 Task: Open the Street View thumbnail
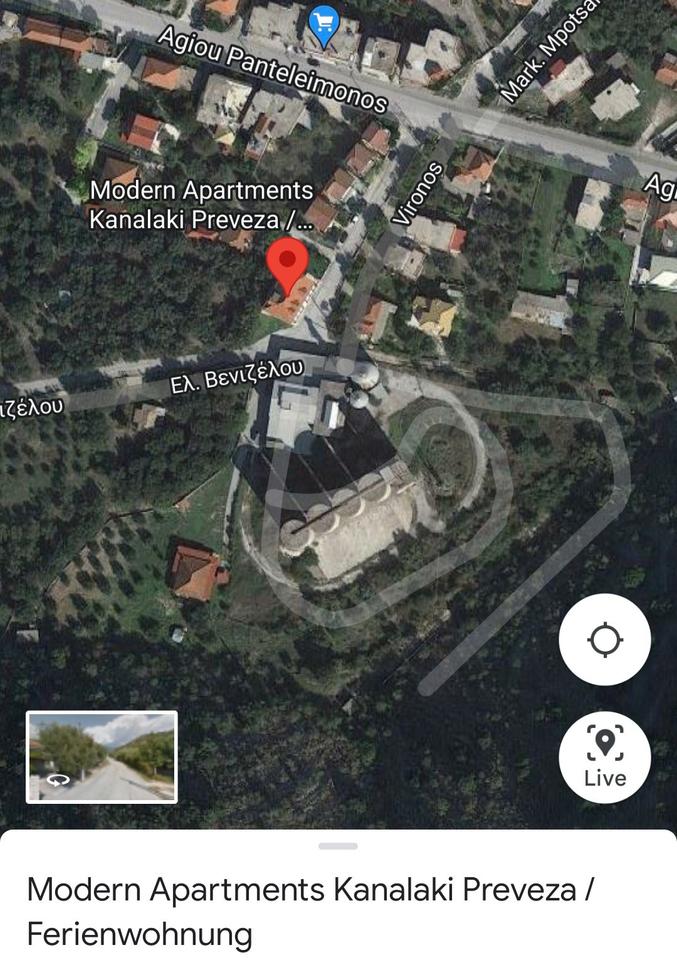[102, 756]
